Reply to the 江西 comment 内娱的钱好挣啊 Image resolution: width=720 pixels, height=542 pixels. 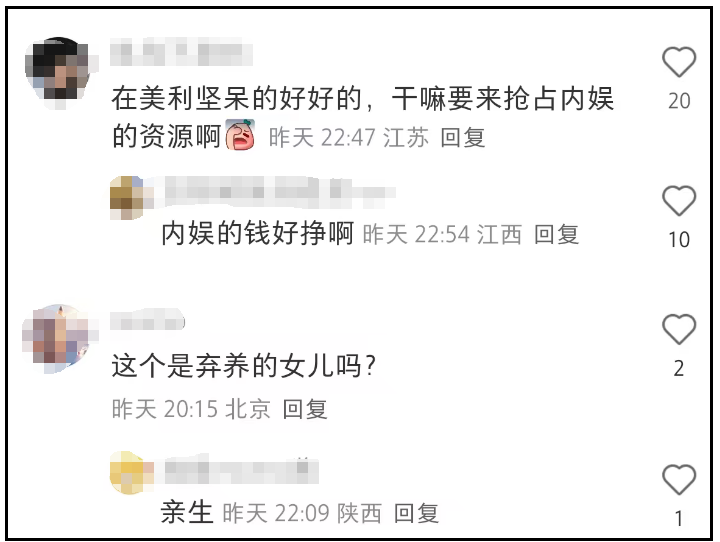[x=556, y=234]
